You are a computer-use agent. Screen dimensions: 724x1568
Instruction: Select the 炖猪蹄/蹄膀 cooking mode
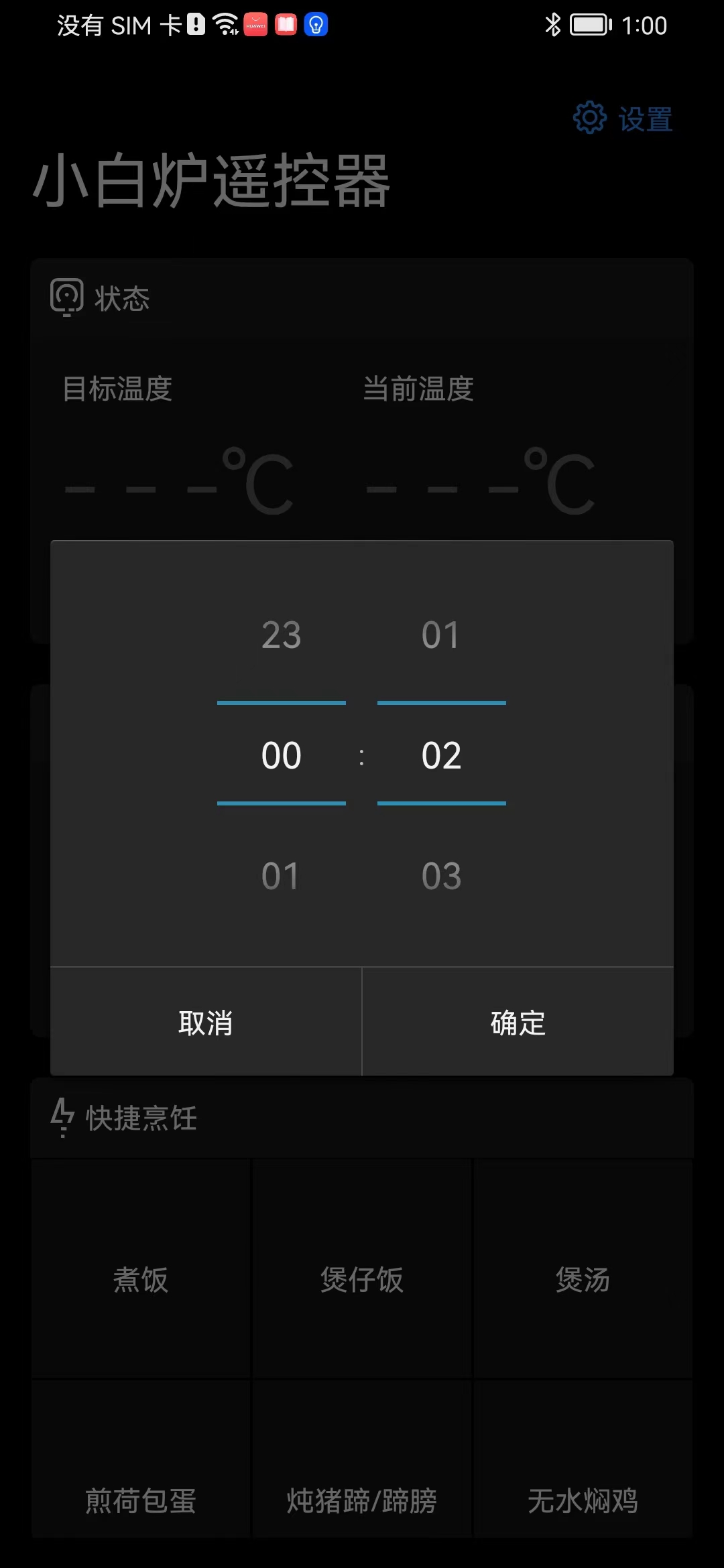361,1503
